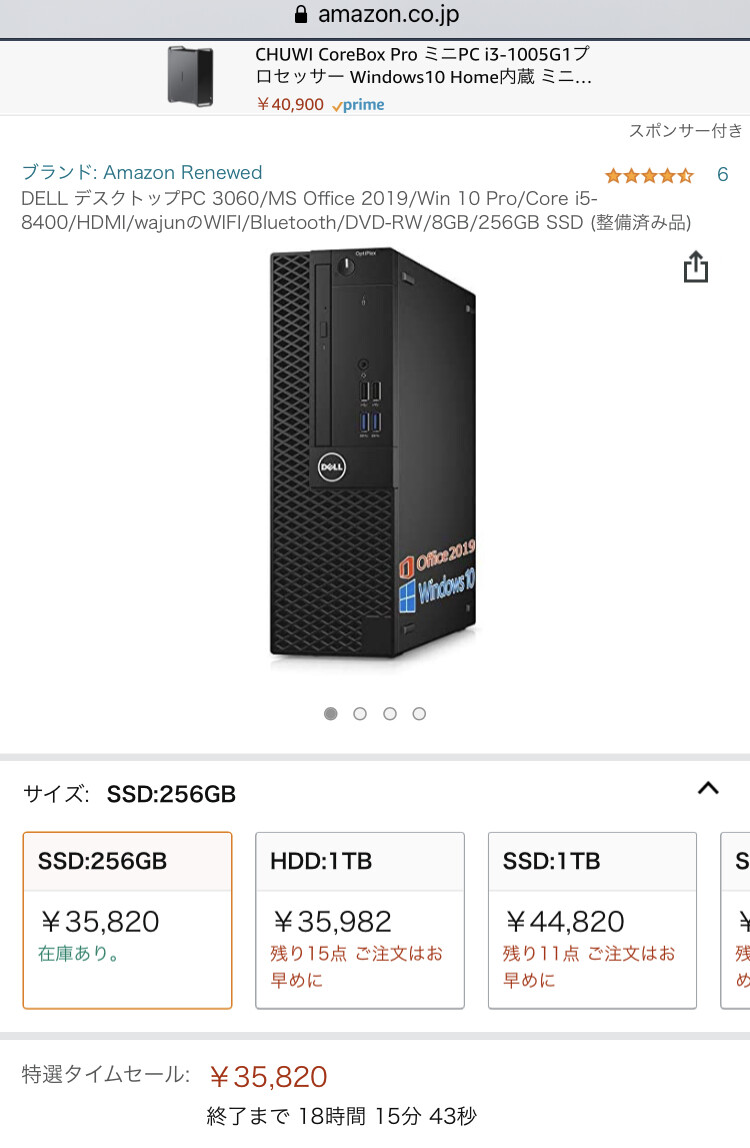Enlarge the DELL desktop product image
Image resolution: width=750 pixels, height=1148 pixels.
(374, 460)
